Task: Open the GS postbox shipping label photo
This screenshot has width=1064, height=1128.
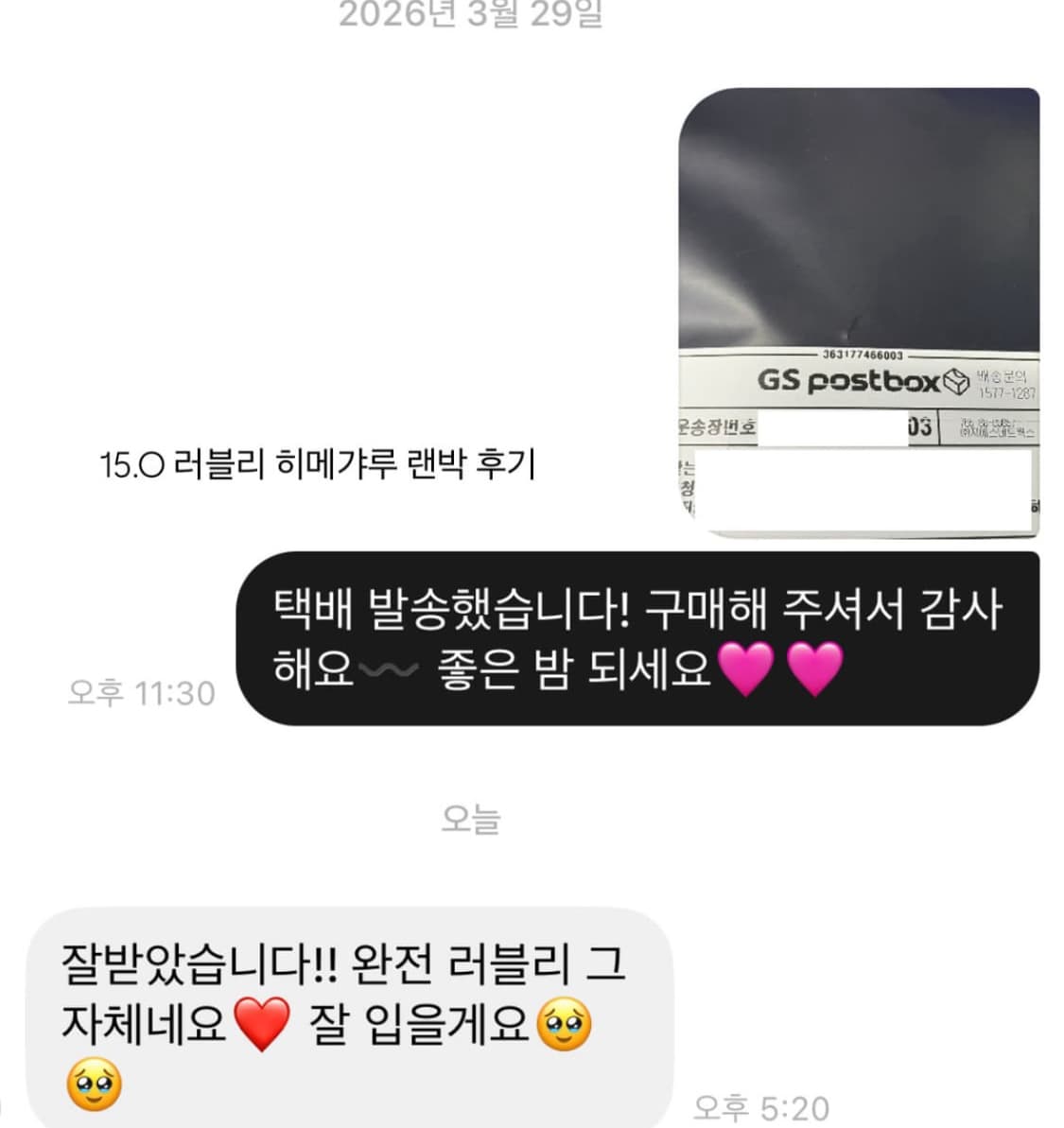Action: pyautogui.click(x=856, y=312)
